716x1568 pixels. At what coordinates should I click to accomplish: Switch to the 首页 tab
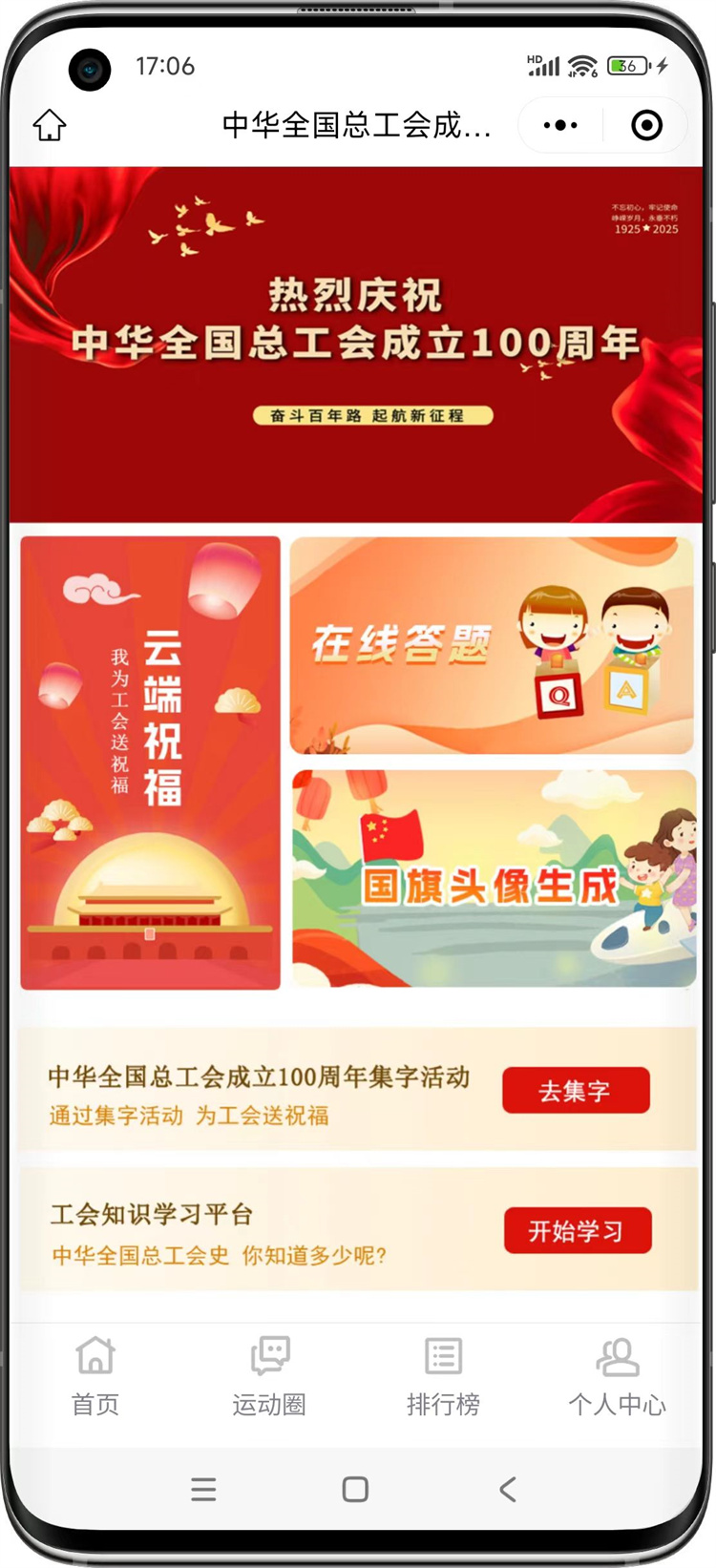[x=95, y=1376]
